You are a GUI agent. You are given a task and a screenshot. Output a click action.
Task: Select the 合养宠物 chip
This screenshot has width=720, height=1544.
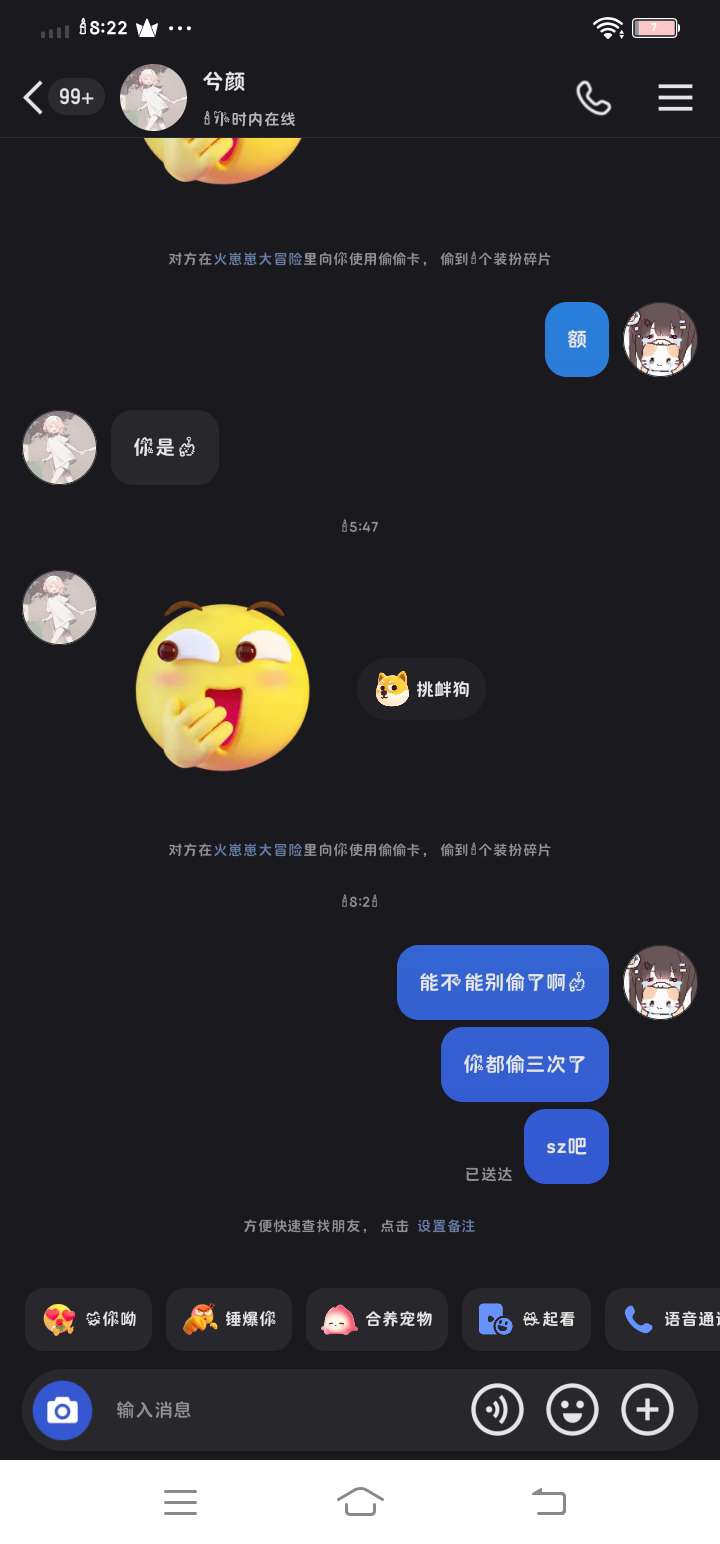point(377,1319)
